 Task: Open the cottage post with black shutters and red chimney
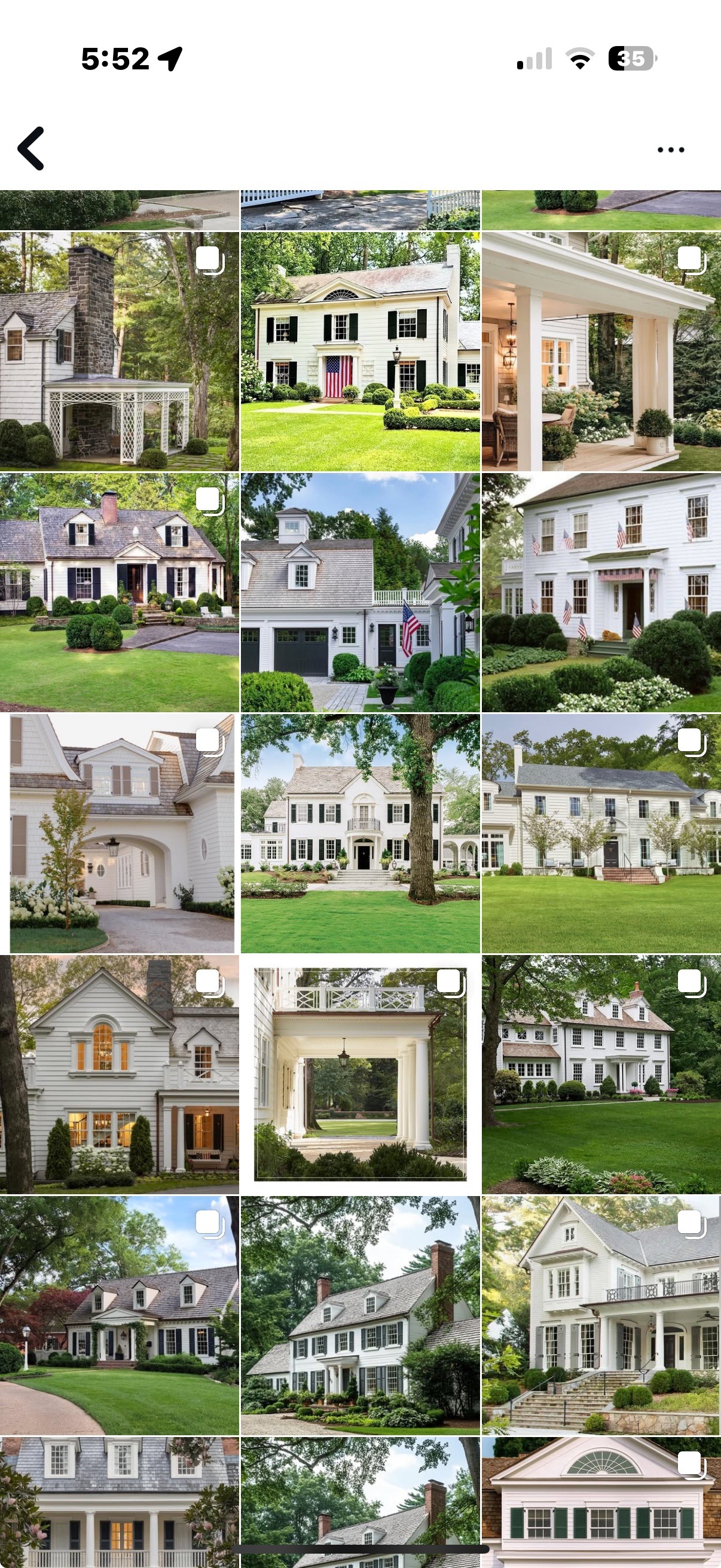click(x=119, y=592)
